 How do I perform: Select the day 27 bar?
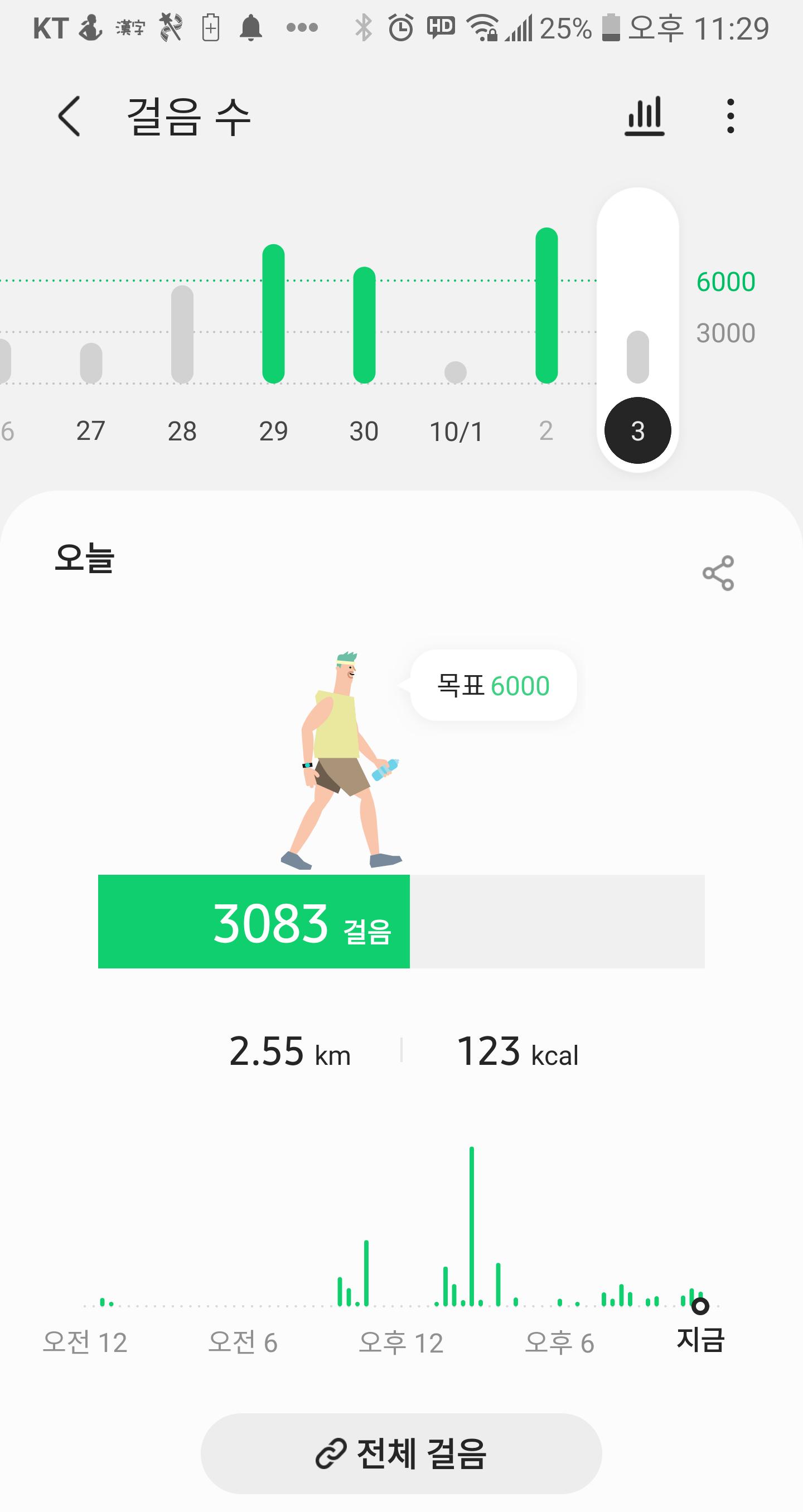[91, 363]
